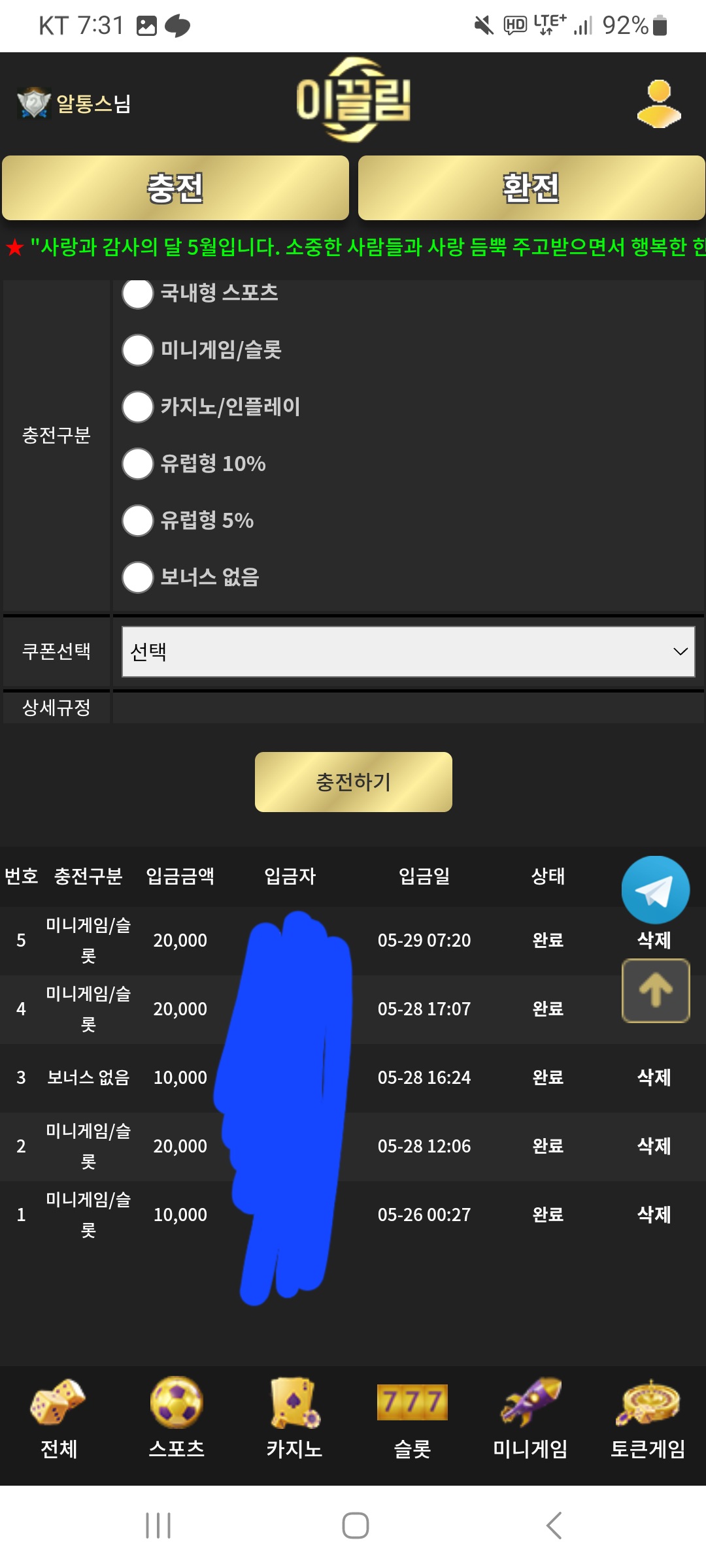
Task: Open the Telegram floating icon
Action: pyautogui.click(x=655, y=890)
